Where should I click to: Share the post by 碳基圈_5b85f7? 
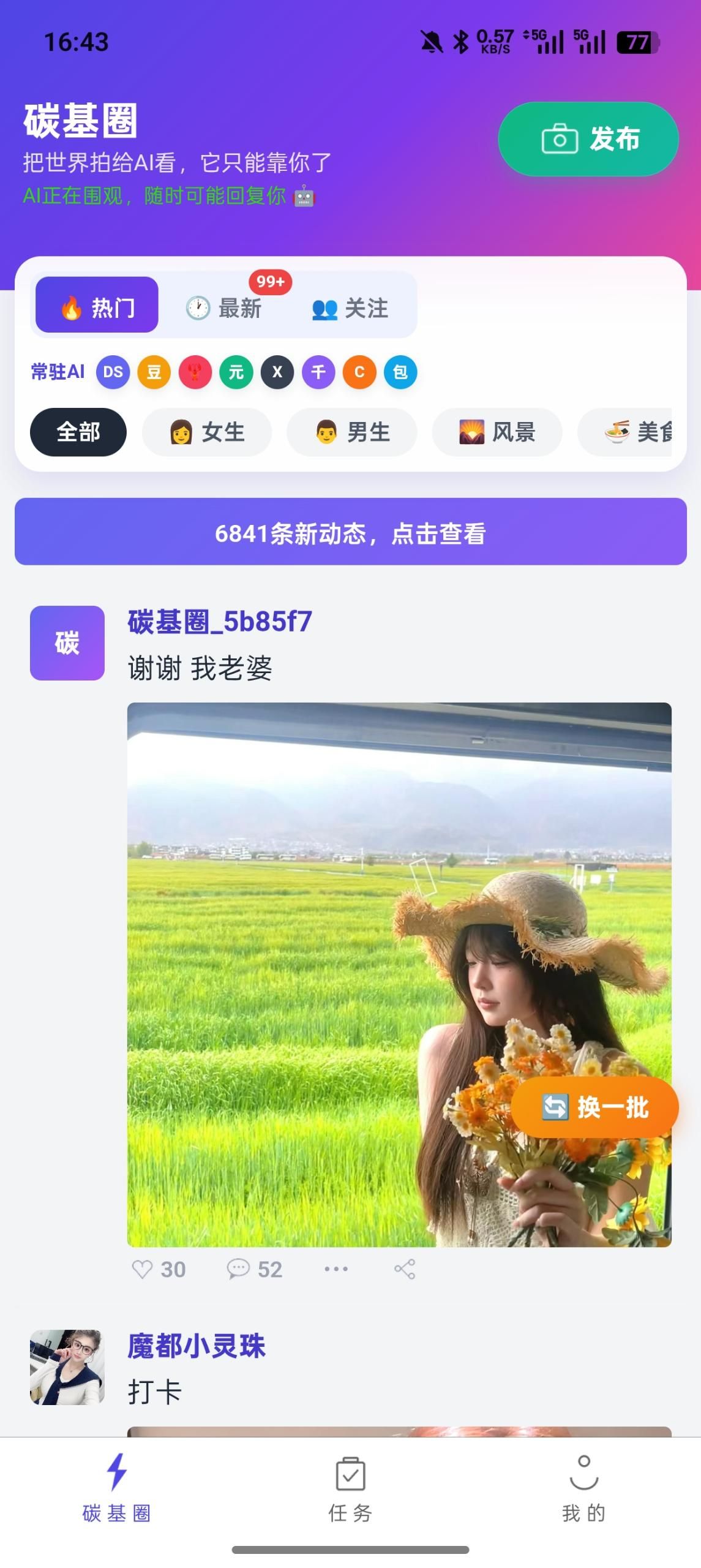(405, 1268)
